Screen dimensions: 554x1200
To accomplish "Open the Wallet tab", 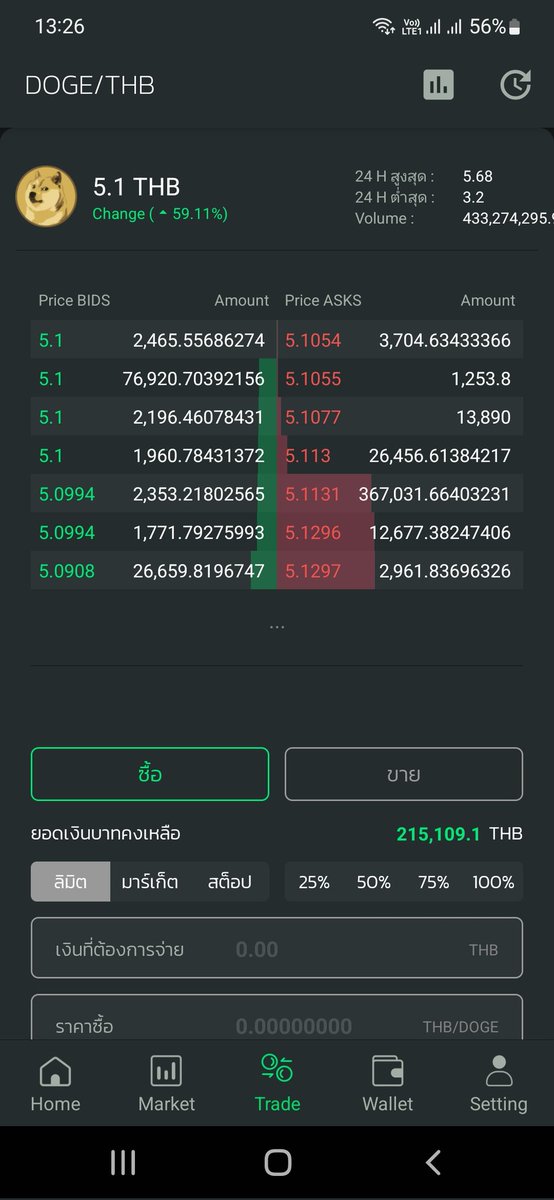I will point(388,1084).
